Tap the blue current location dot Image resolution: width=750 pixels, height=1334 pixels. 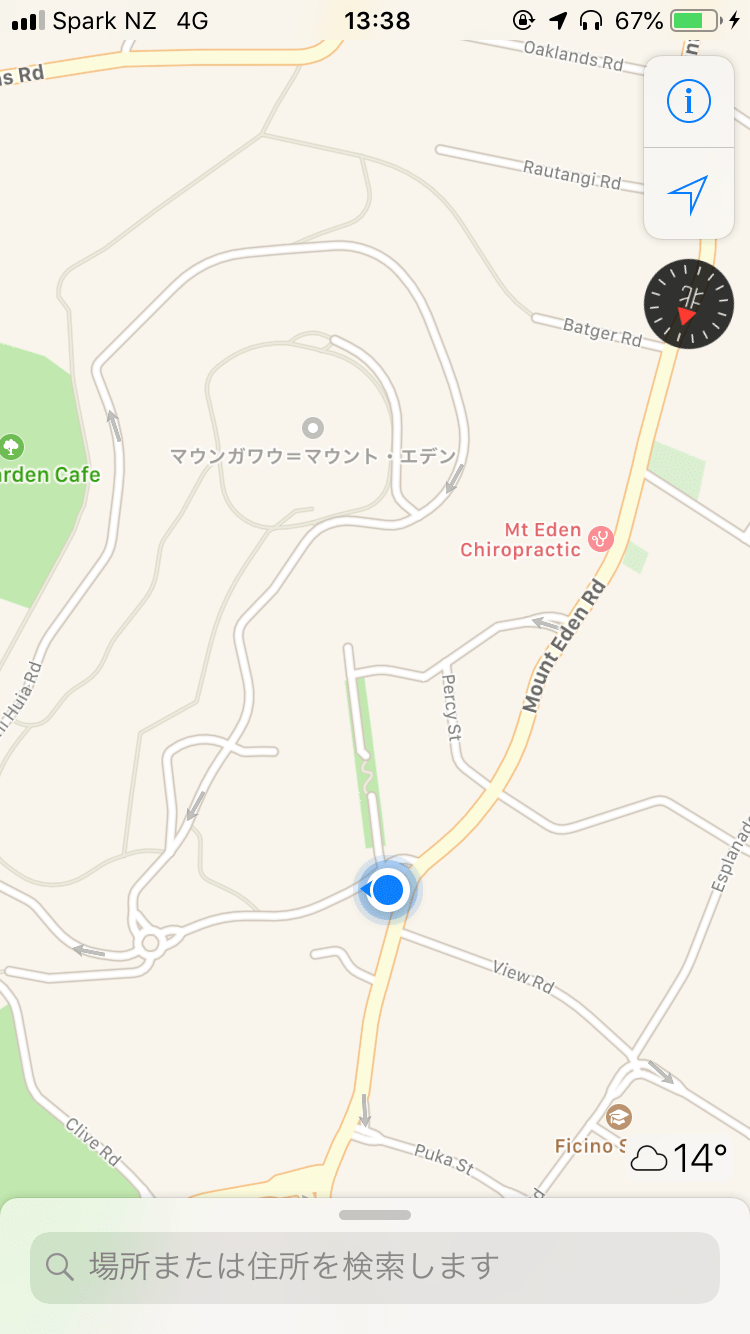click(387, 889)
